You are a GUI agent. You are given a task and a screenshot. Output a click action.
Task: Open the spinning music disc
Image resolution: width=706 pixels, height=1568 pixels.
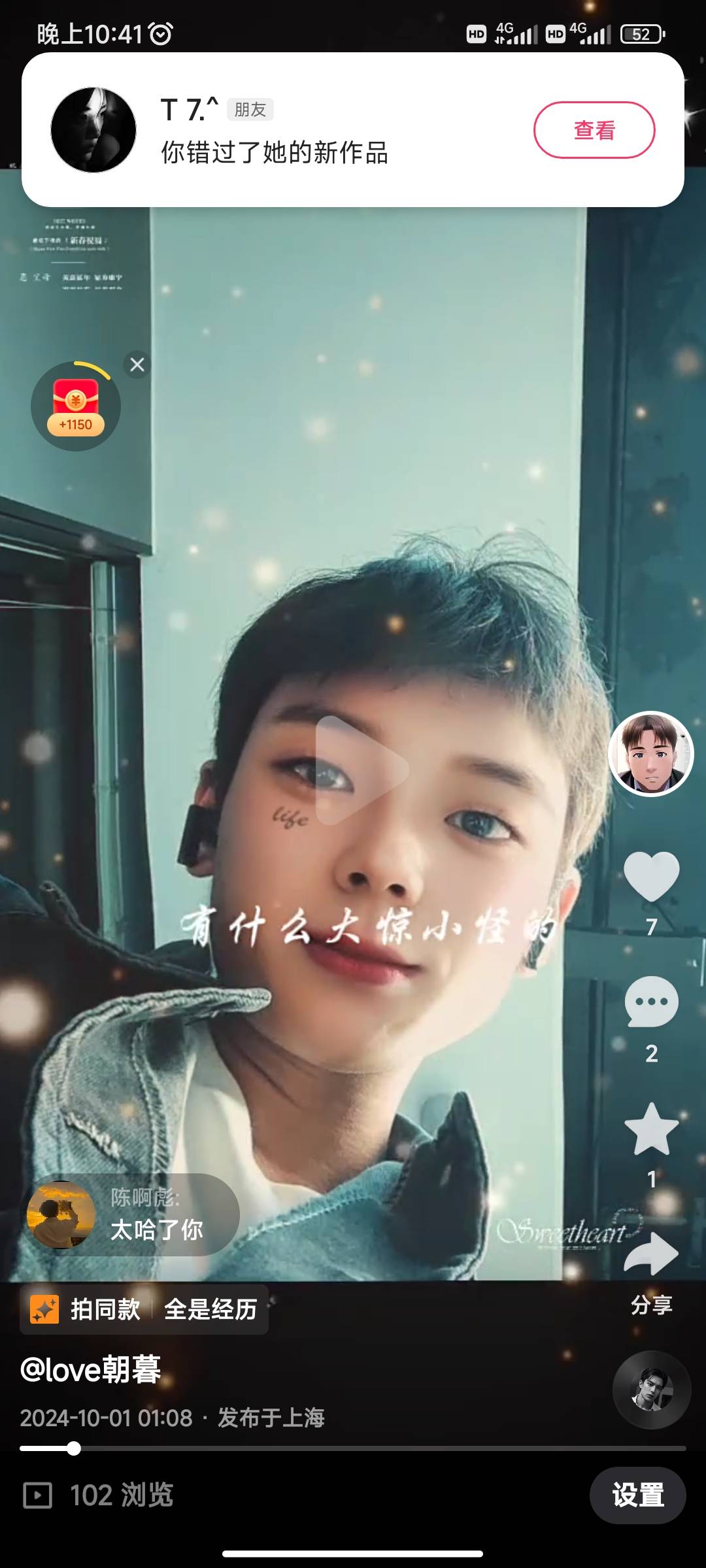(651, 1390)
